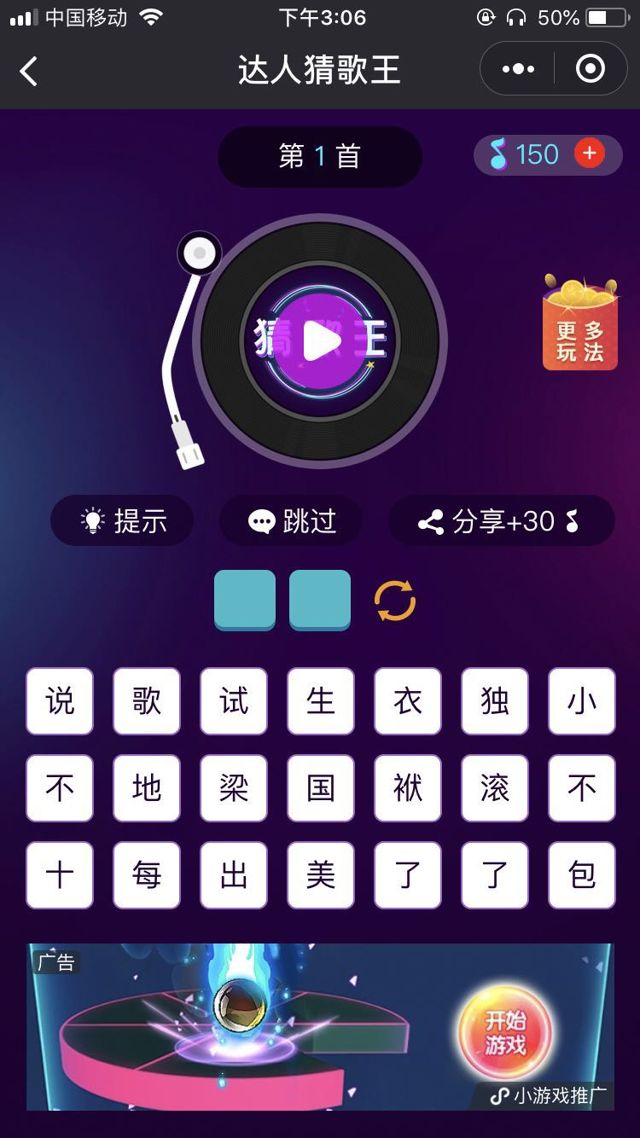The height and width of the screenshot is (1138, 640).
Task: Skip this song with 跳过
Action: click(x=292, y=521)
